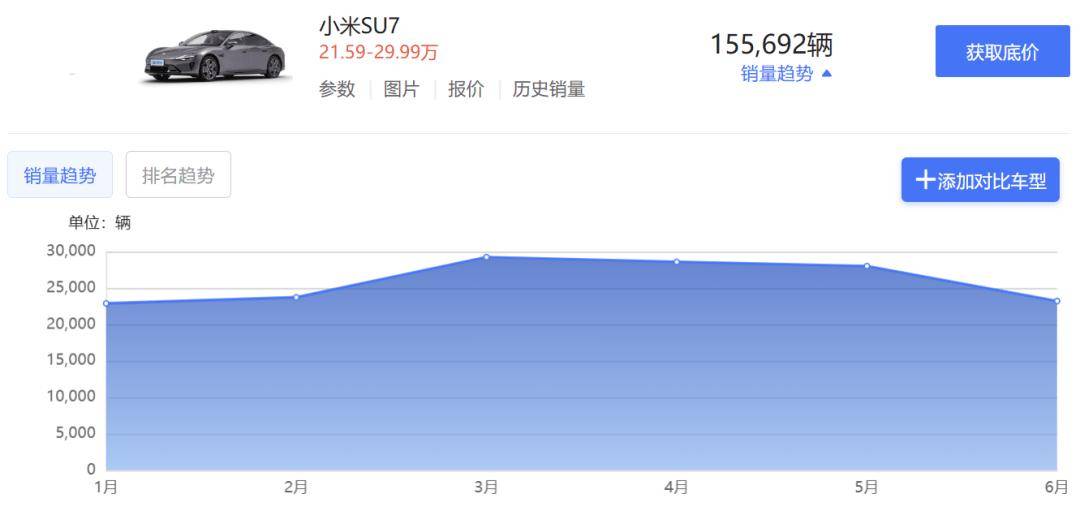Switch to the 排名趋势 tab

tap(178, 176)
